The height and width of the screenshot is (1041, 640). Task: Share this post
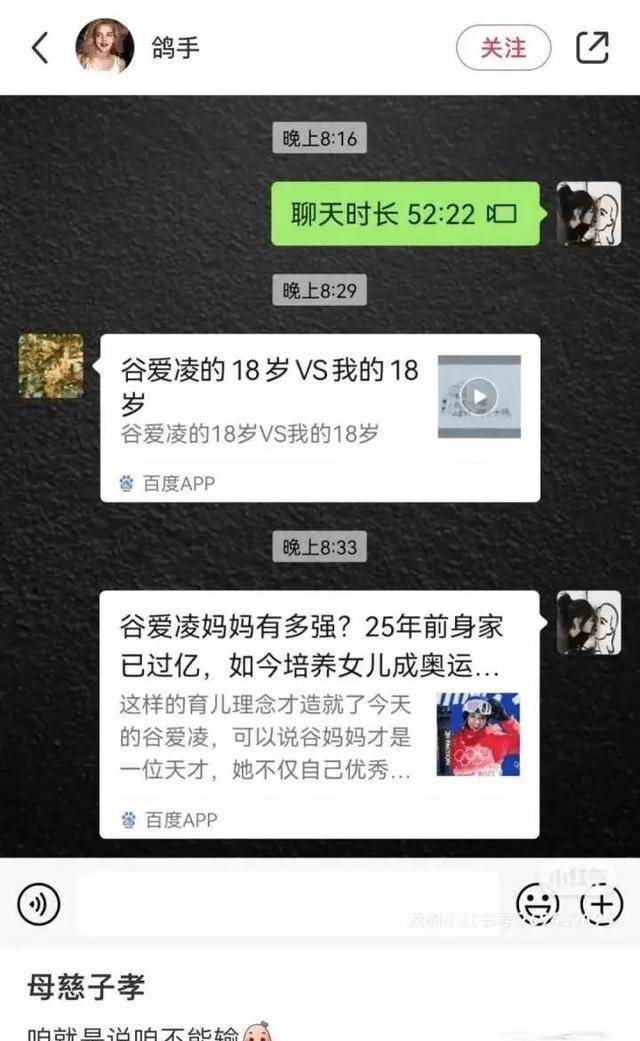coord(592,47)
